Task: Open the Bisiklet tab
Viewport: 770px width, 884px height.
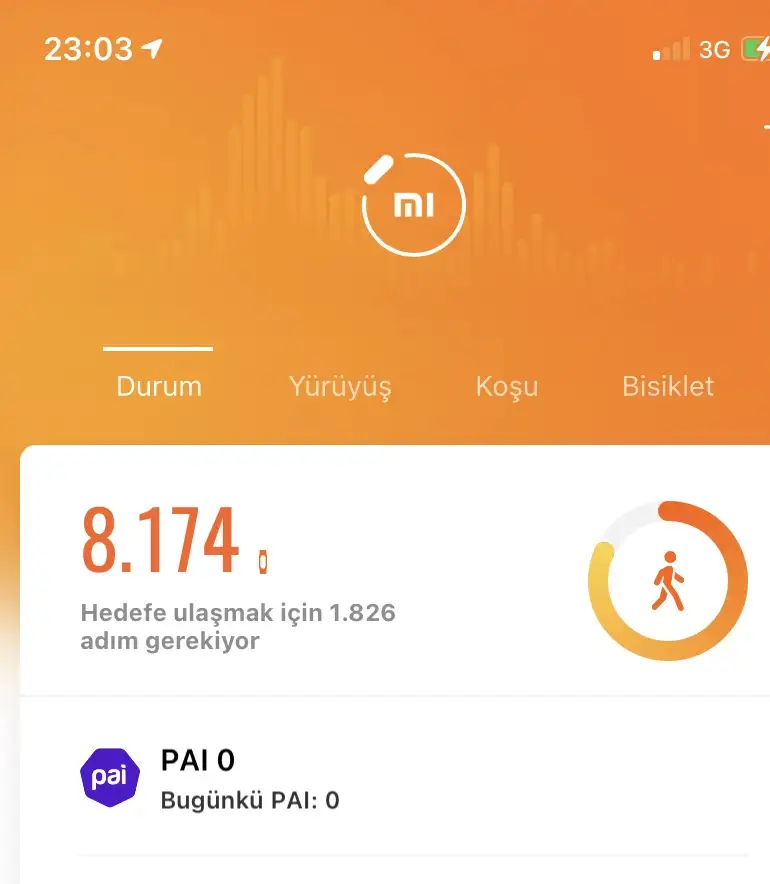Action: [x=668, y=386]
